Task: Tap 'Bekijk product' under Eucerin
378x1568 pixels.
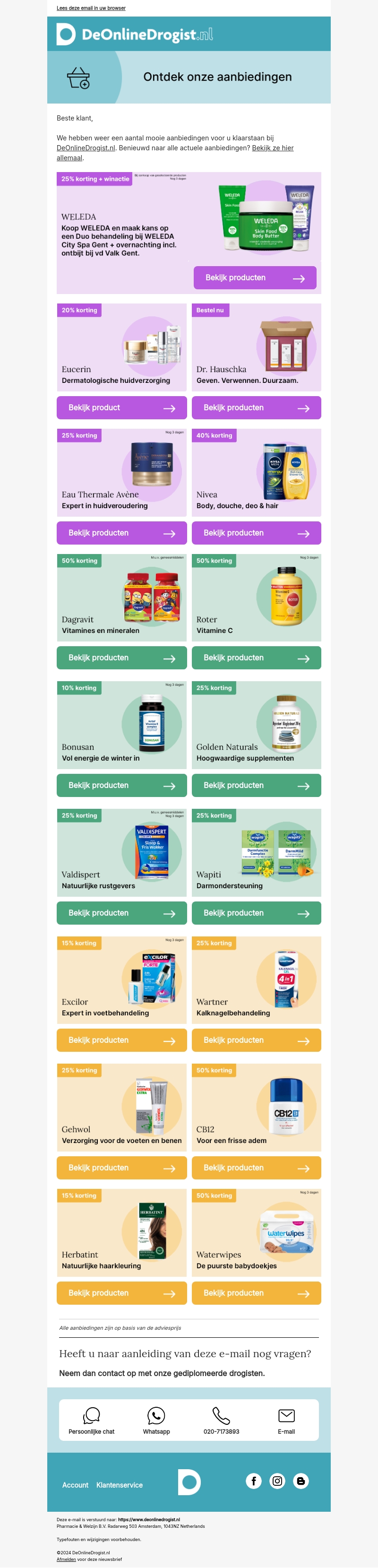Action: [122, 408]
